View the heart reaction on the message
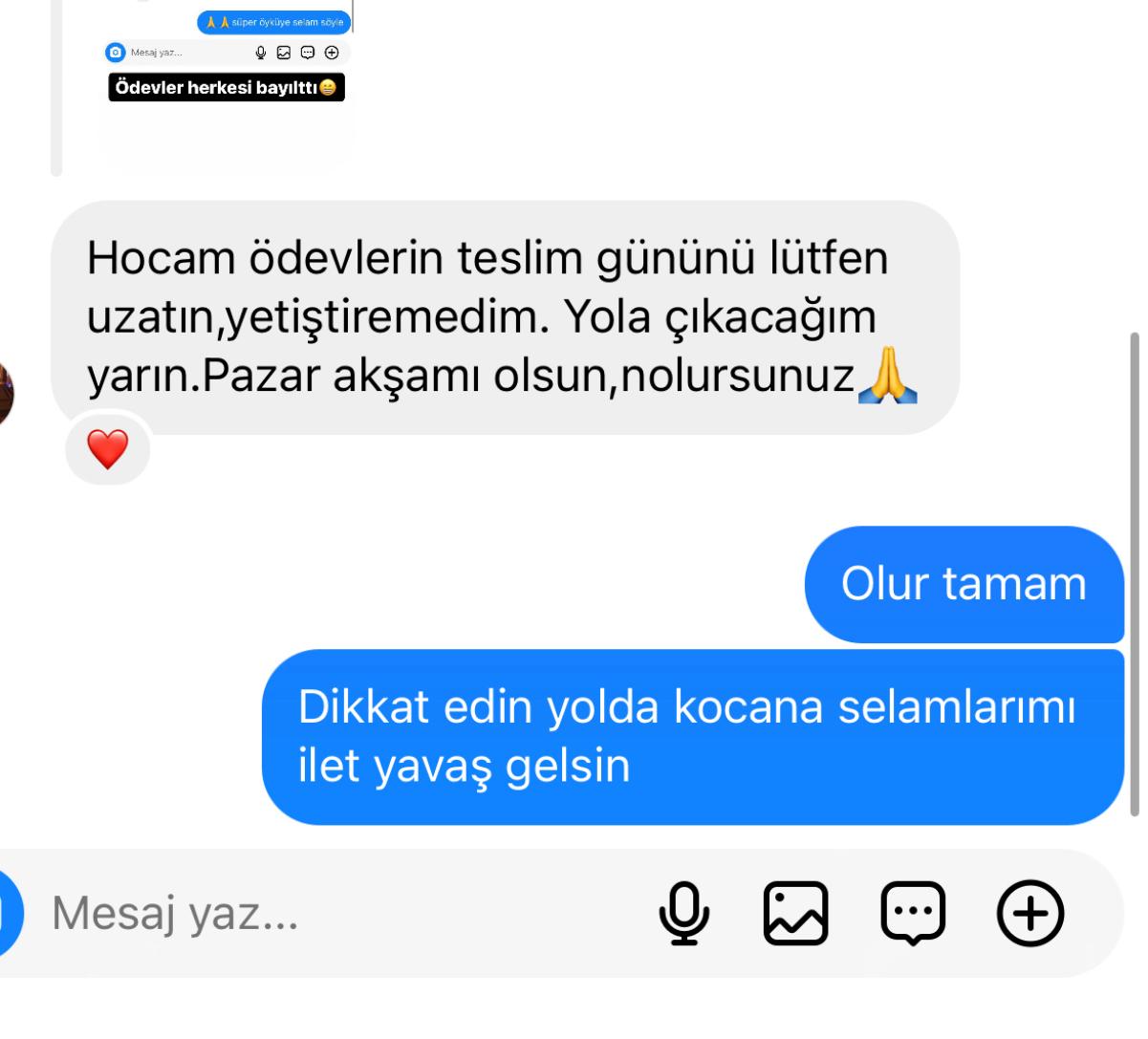The height and width of the screenshot is (1039, 1148). point(107,449)
